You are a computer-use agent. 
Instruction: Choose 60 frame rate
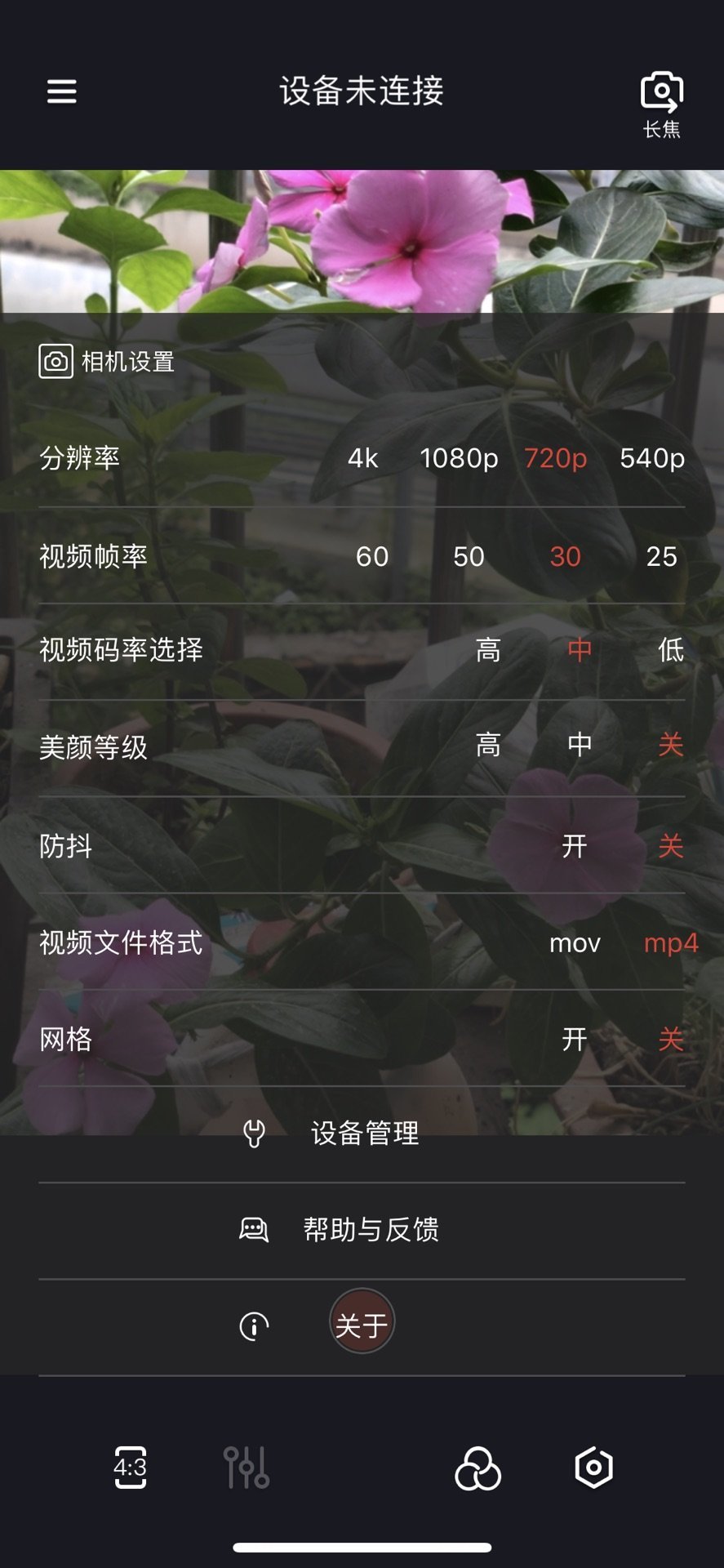(372, 557)
